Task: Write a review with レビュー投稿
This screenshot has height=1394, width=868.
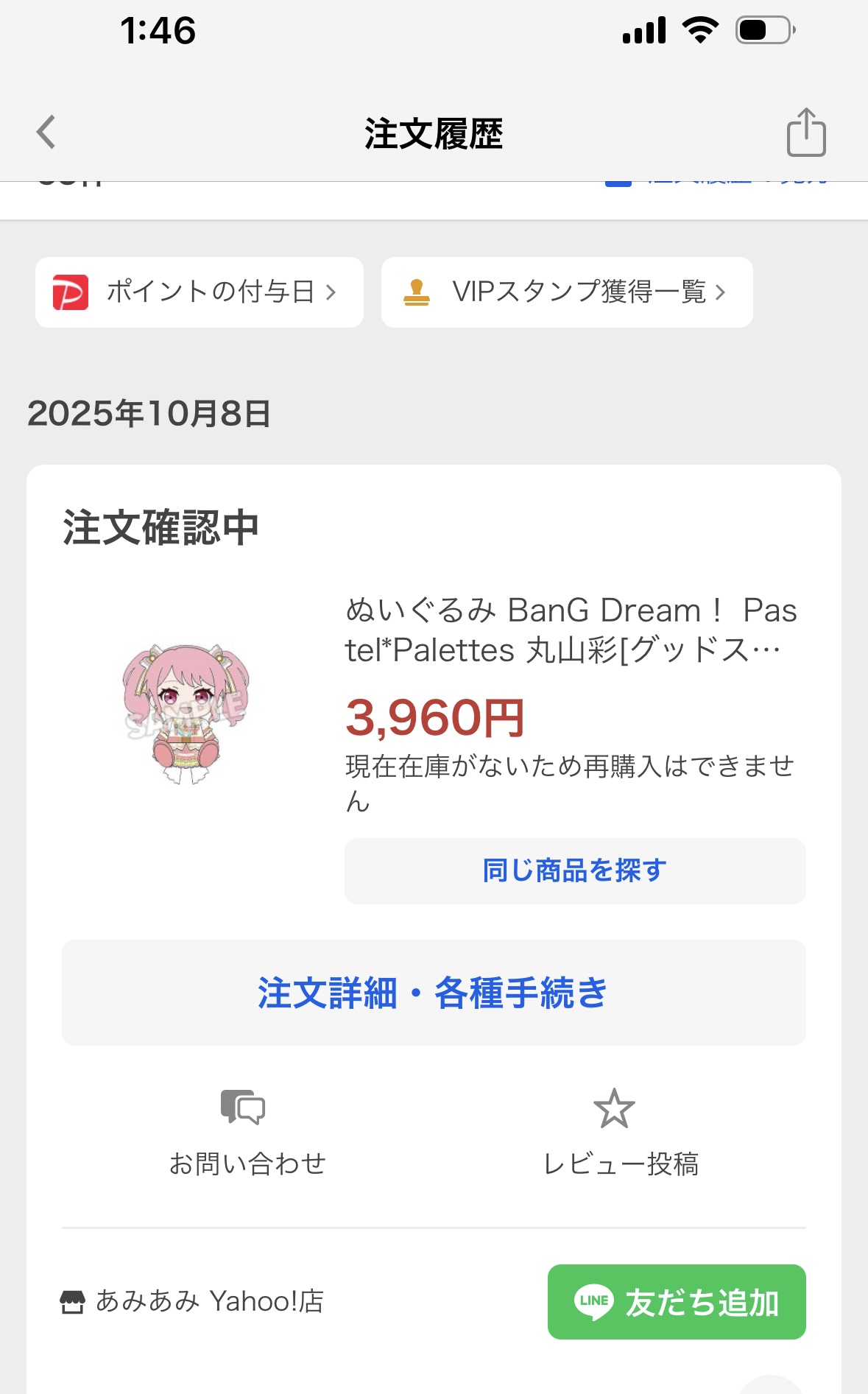Action: click(x=620, y=1132)
